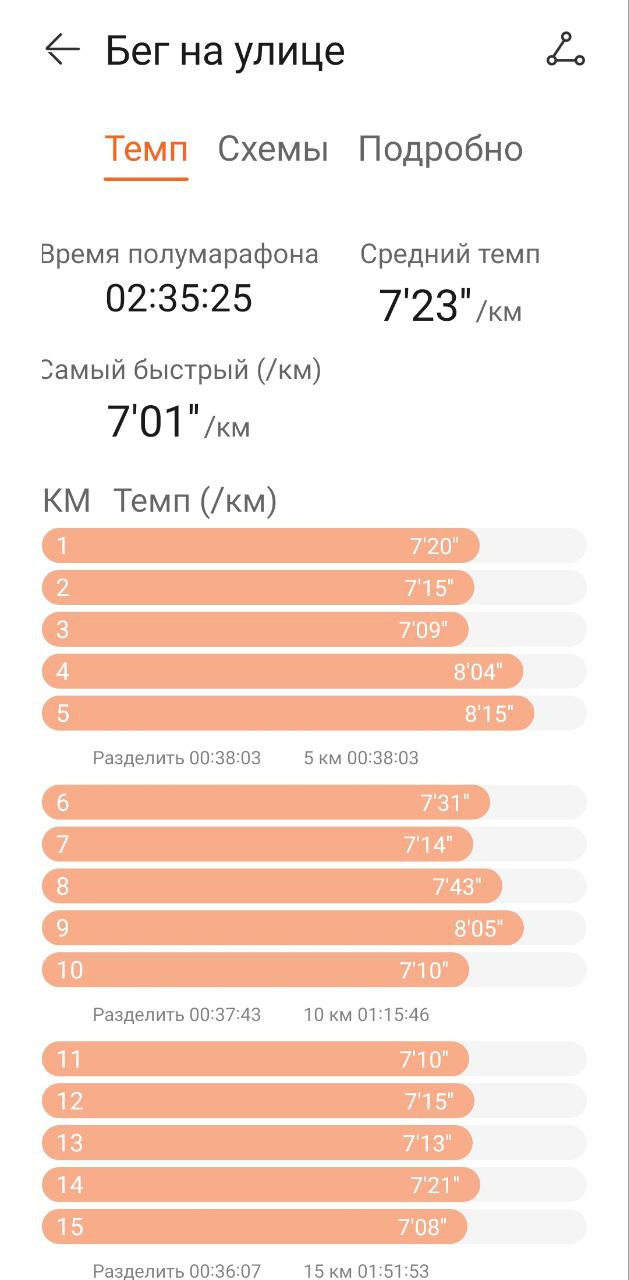Open the Подробно tab
The image size is (629, 1280).
click(x=440, y=149)
